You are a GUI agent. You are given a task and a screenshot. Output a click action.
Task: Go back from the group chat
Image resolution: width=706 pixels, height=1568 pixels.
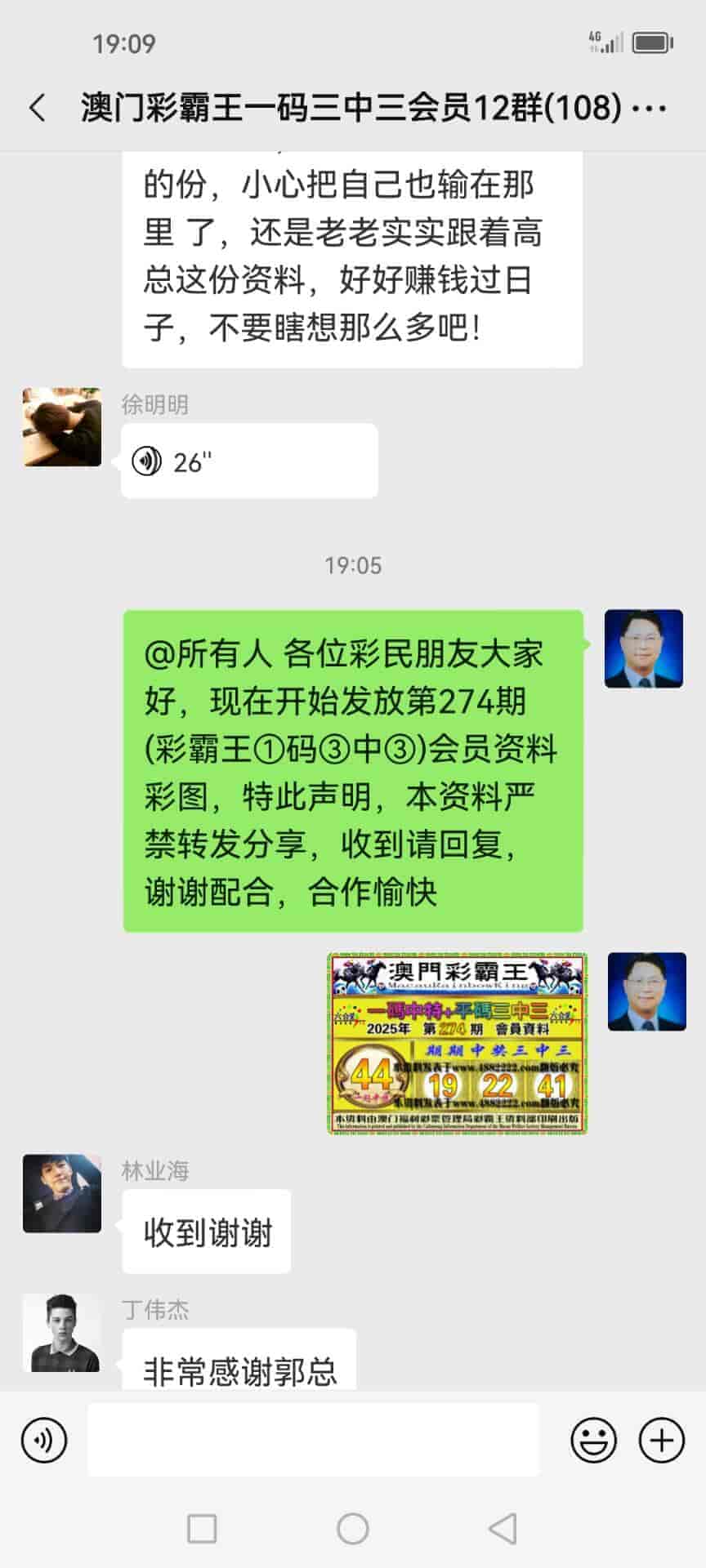tap(38, 108)
